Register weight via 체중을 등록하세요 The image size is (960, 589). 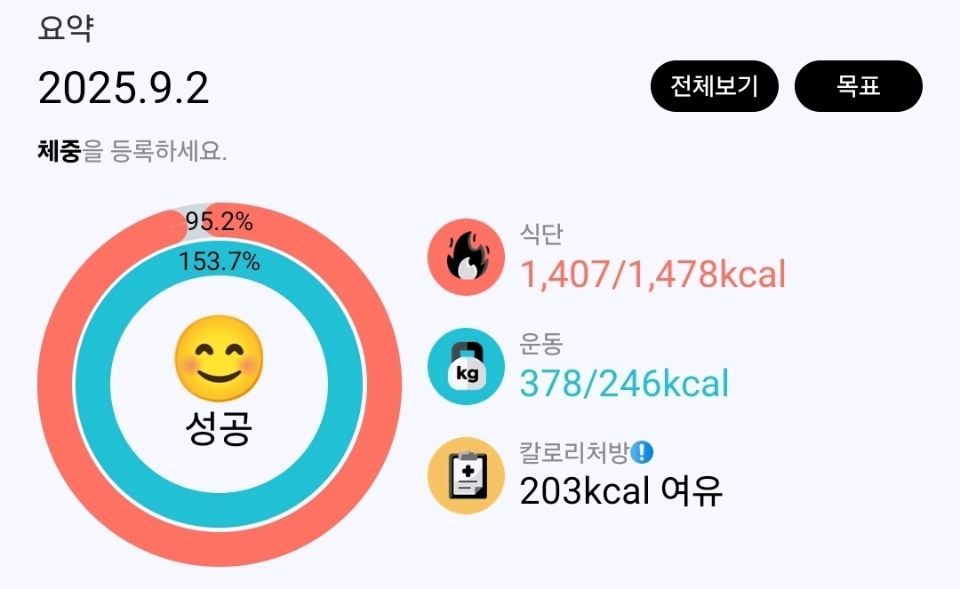click(x=132, y=153)
